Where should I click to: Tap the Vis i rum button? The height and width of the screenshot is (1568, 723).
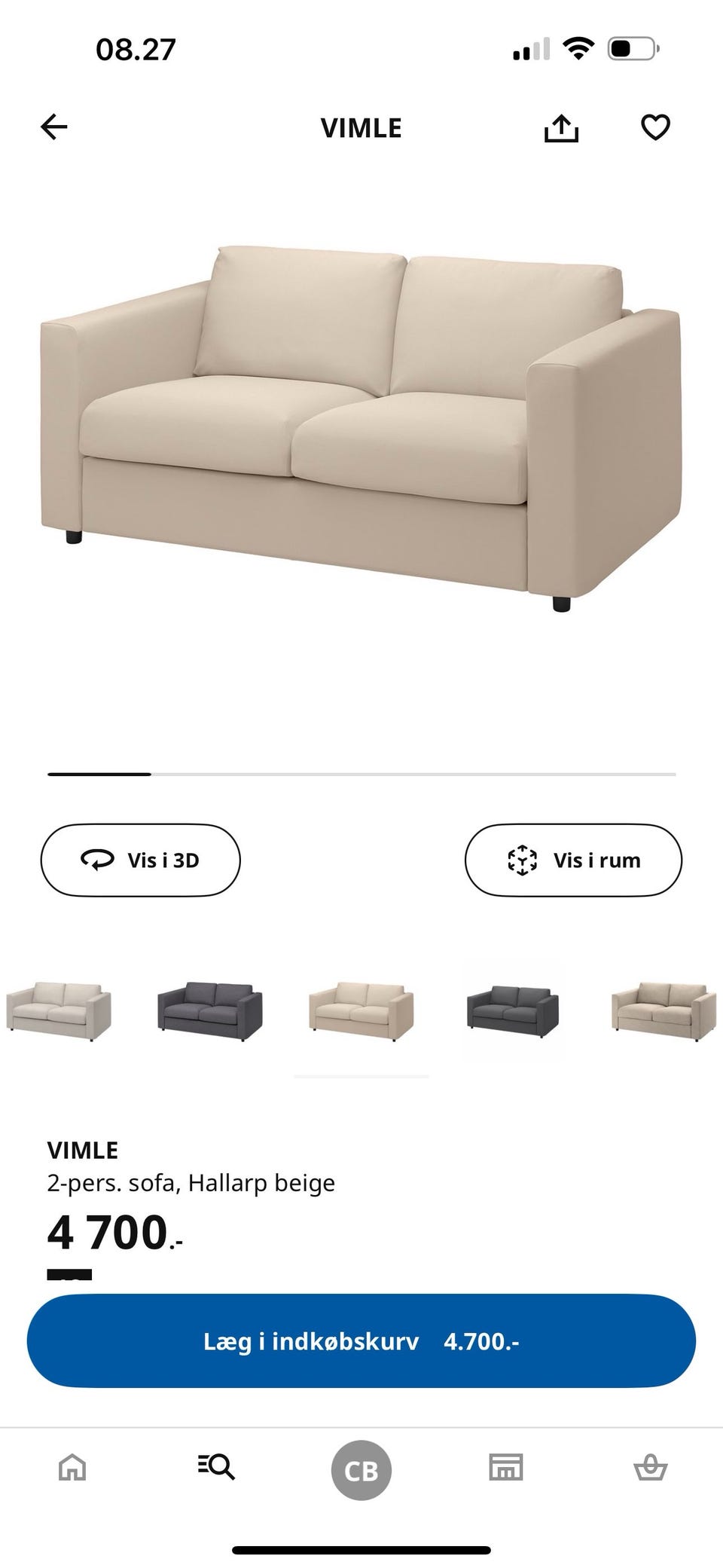[573, 860]
